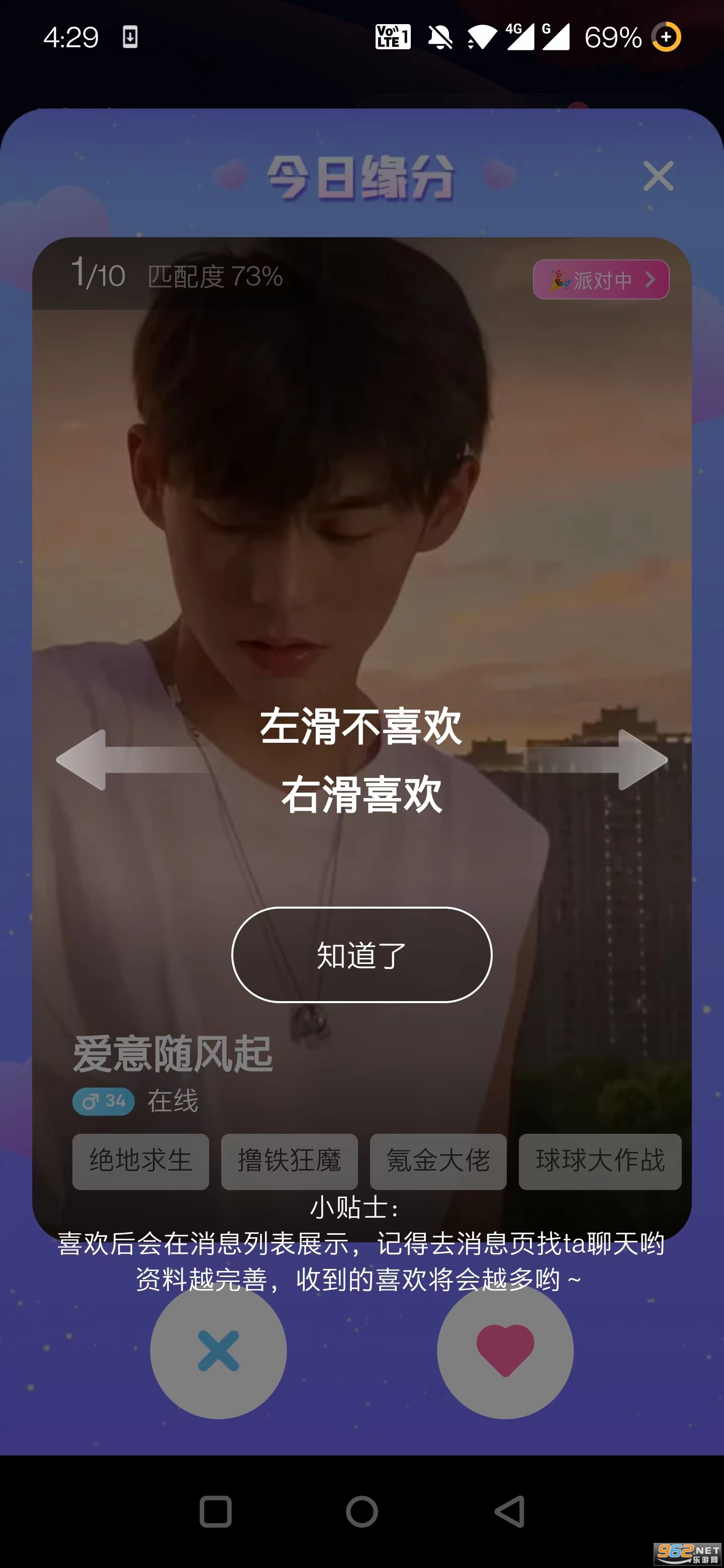724x1568 pixels.
Task: Select the 球球大作战 tag
Action: (599, 1161)
